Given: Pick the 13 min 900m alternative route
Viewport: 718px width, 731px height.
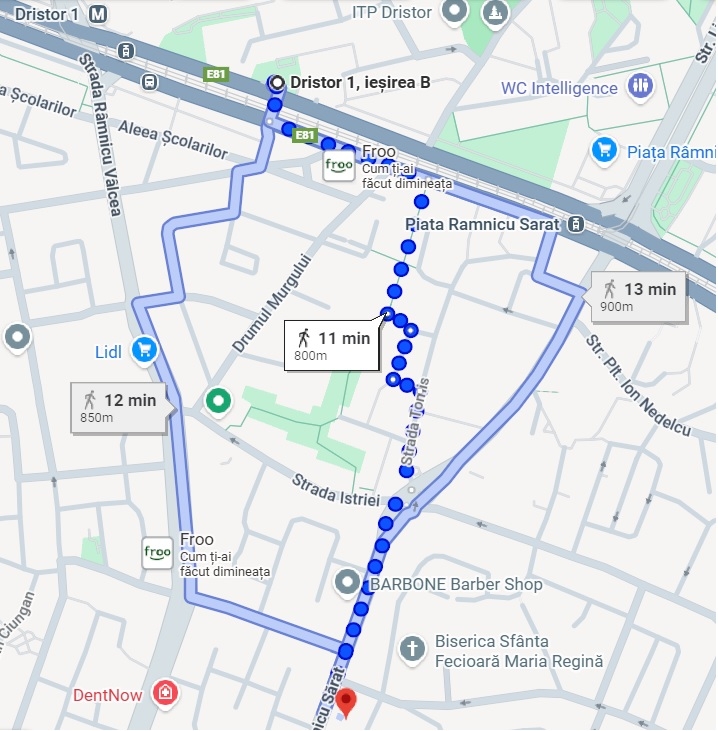Looking at the screenshot, I should tap(639, 296).
